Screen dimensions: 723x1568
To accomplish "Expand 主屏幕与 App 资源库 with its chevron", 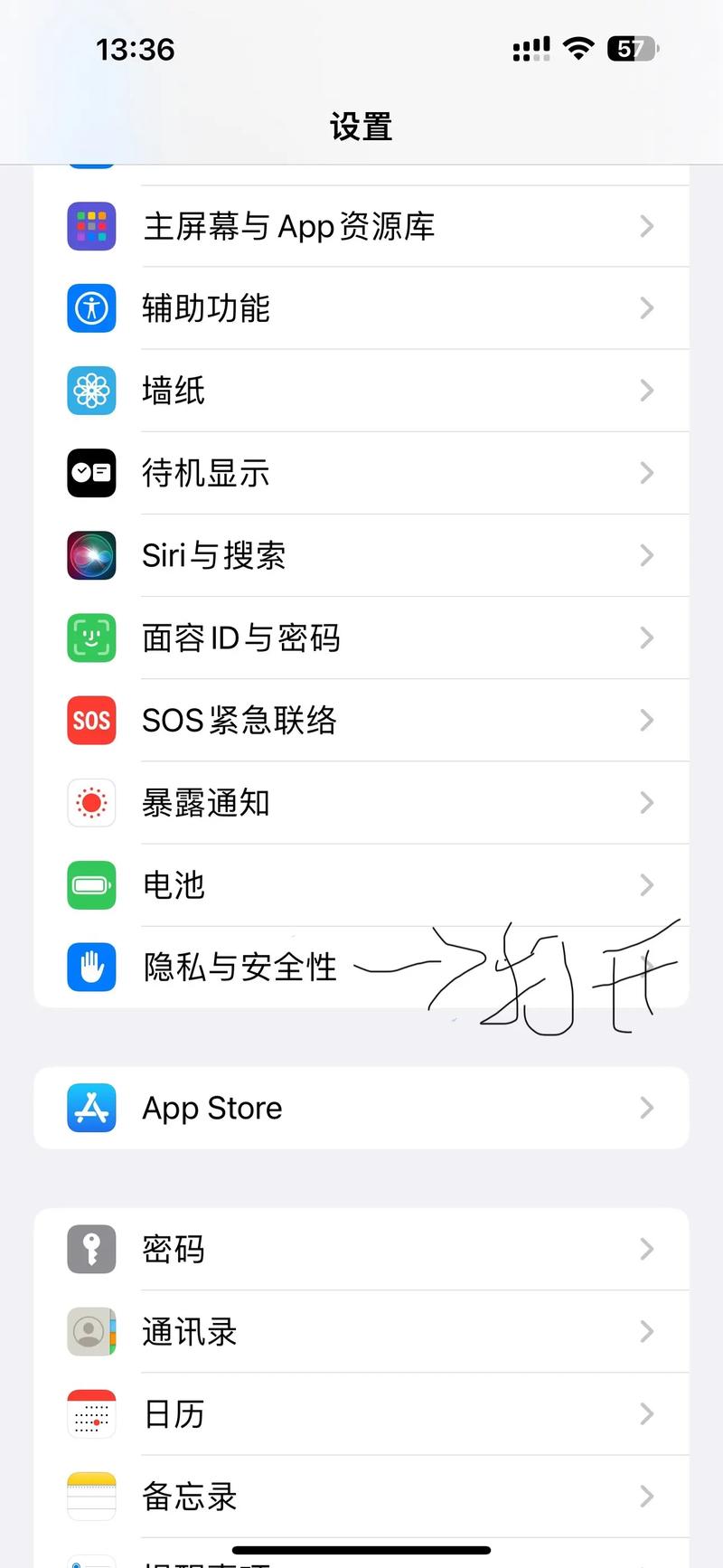I will coord(646,226).
